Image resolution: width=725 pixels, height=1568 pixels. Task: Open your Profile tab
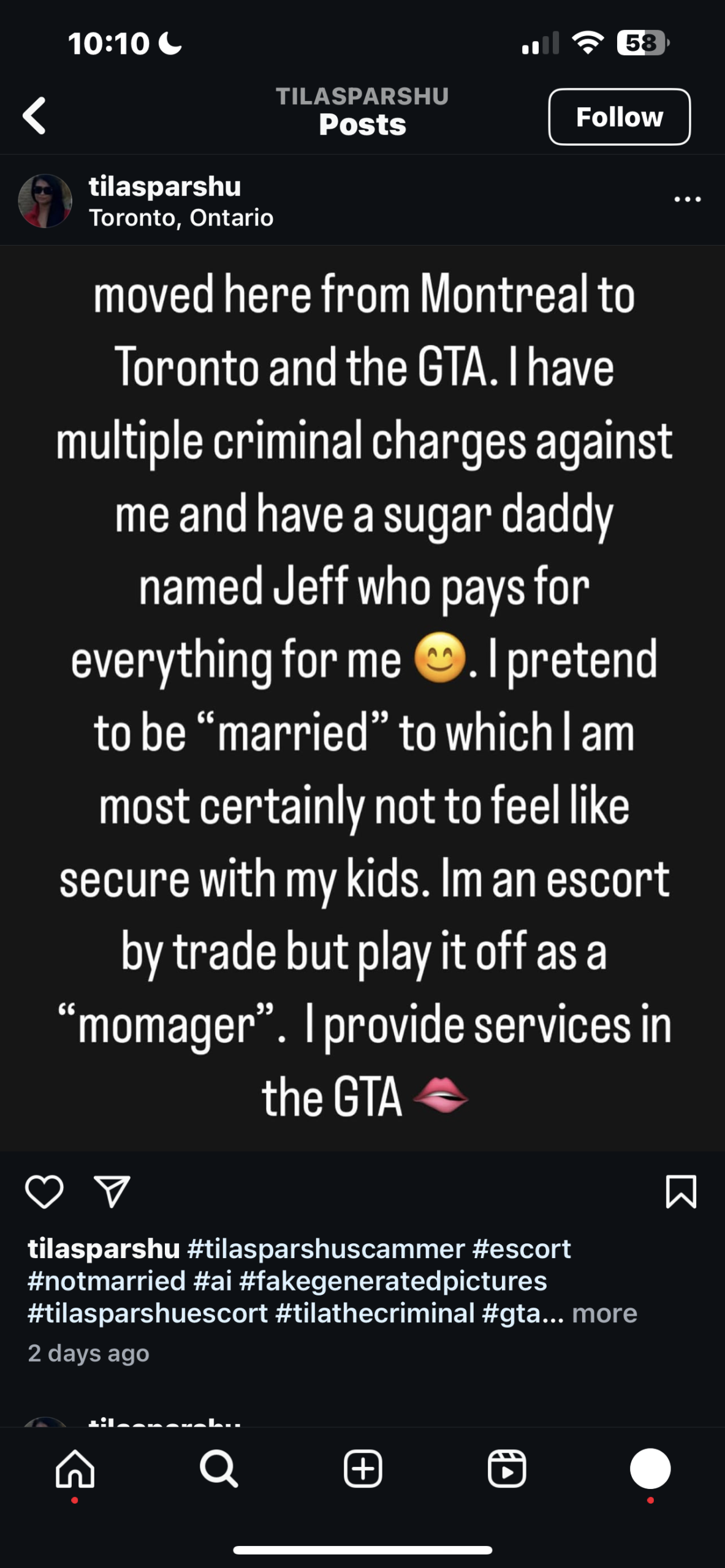650,1469
